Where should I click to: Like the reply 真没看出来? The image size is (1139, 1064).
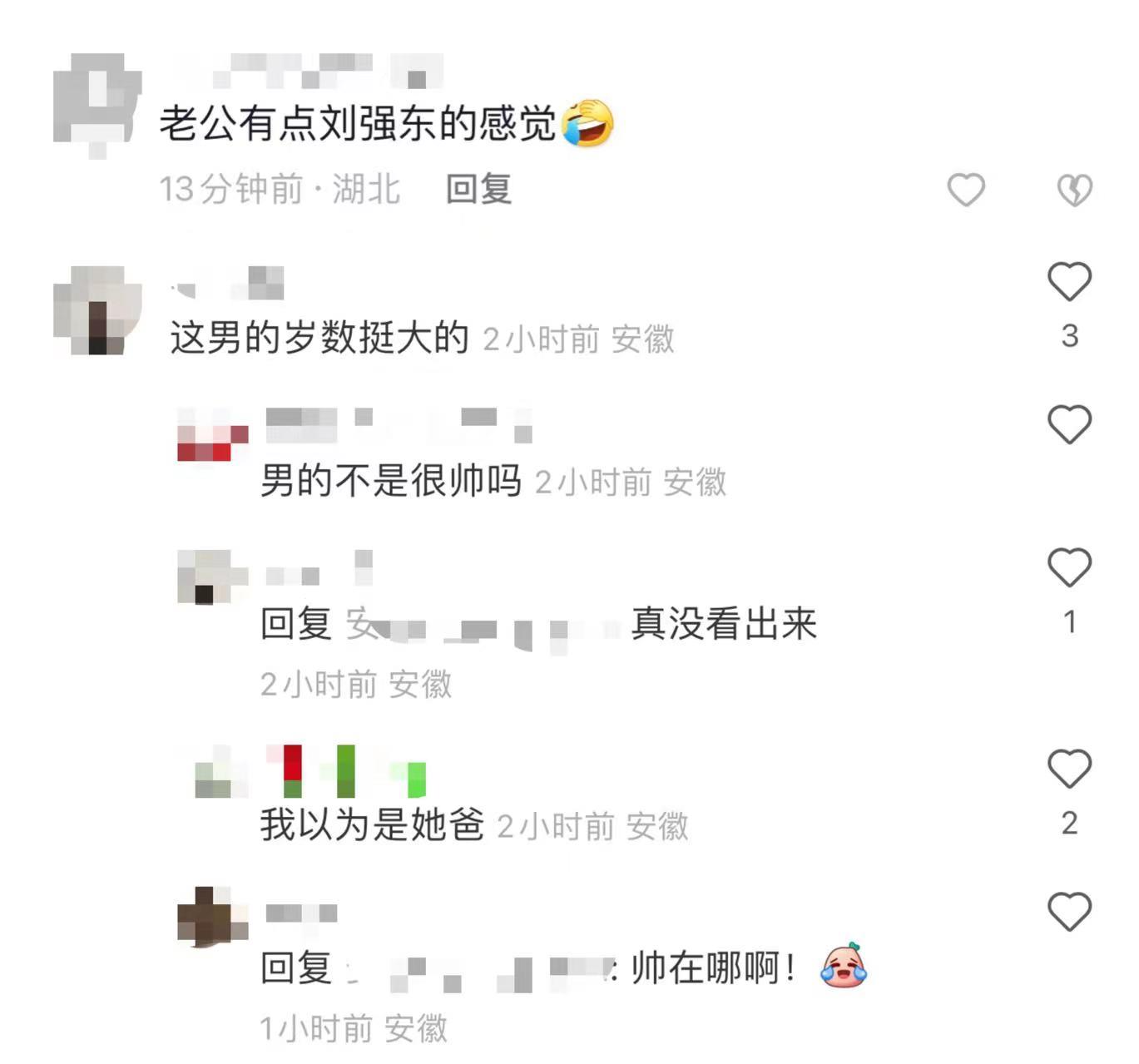1069,567
